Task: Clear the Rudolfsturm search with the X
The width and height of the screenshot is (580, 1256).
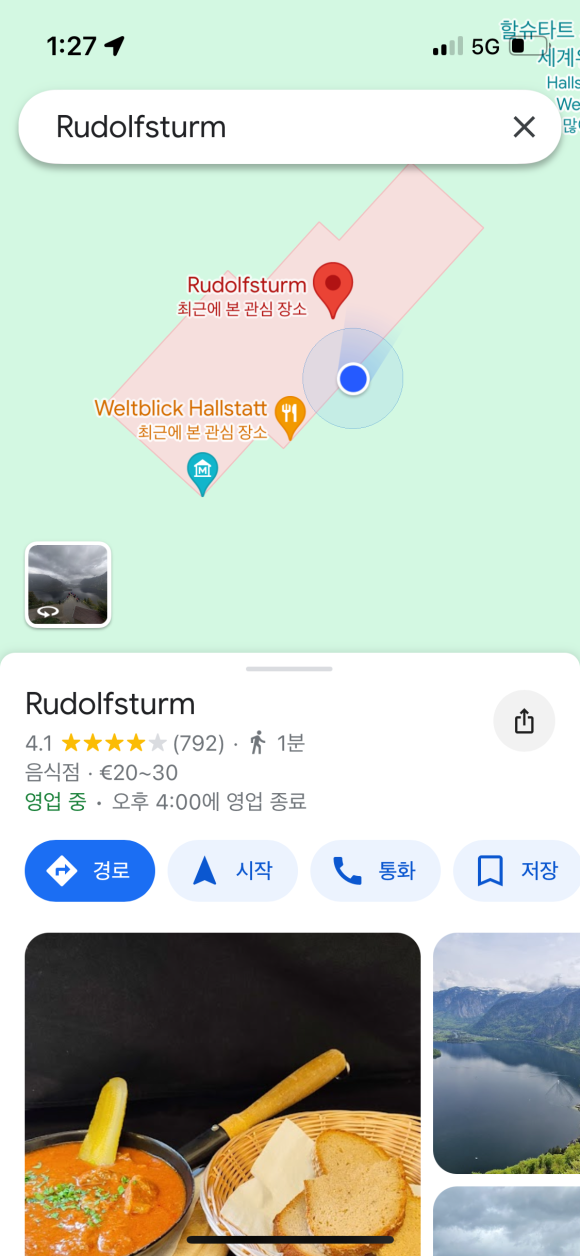Action: 524,127
